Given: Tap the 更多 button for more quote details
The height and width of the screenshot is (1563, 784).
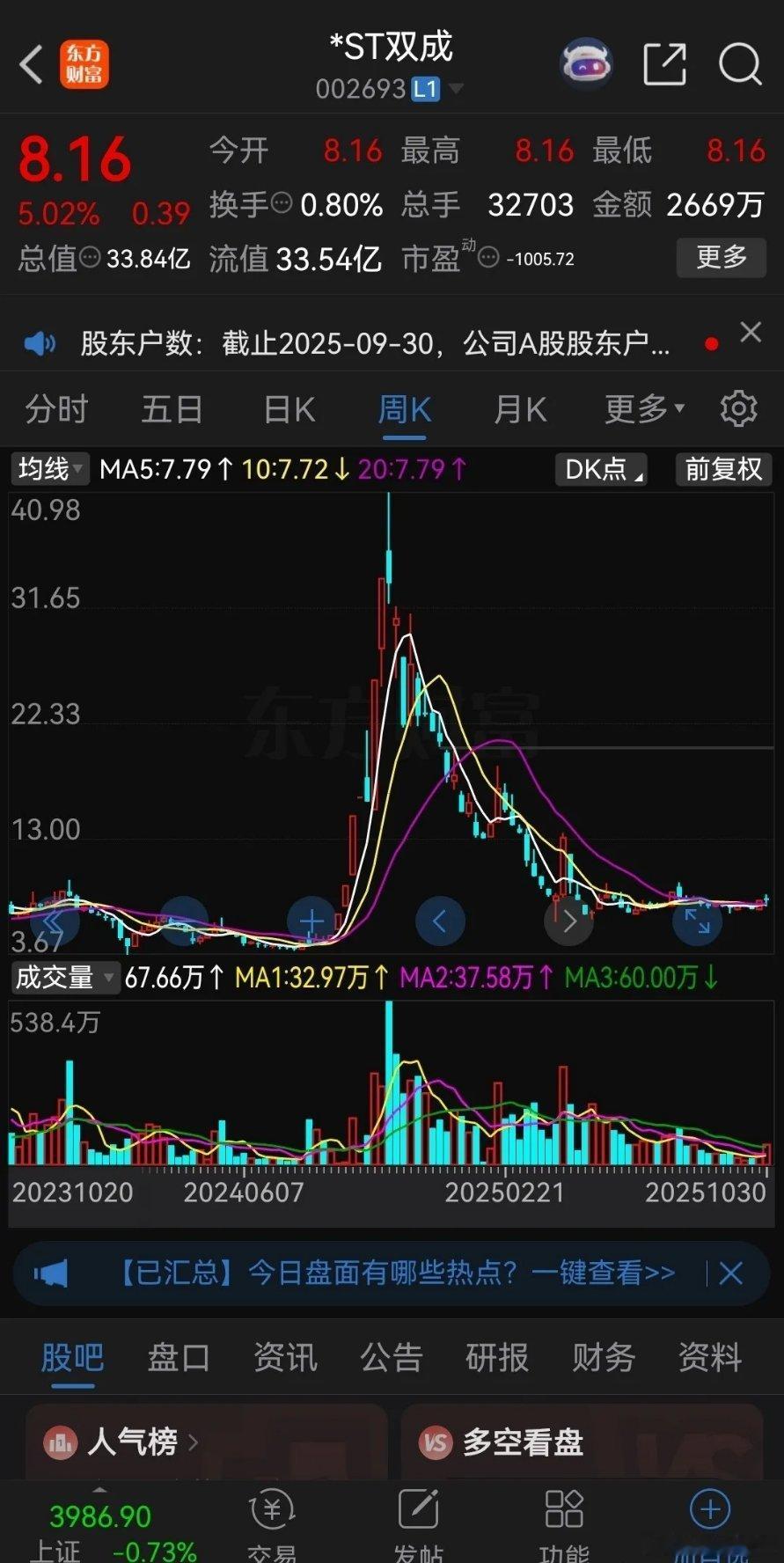Looking at the screenshot, I should pos(721,258).
